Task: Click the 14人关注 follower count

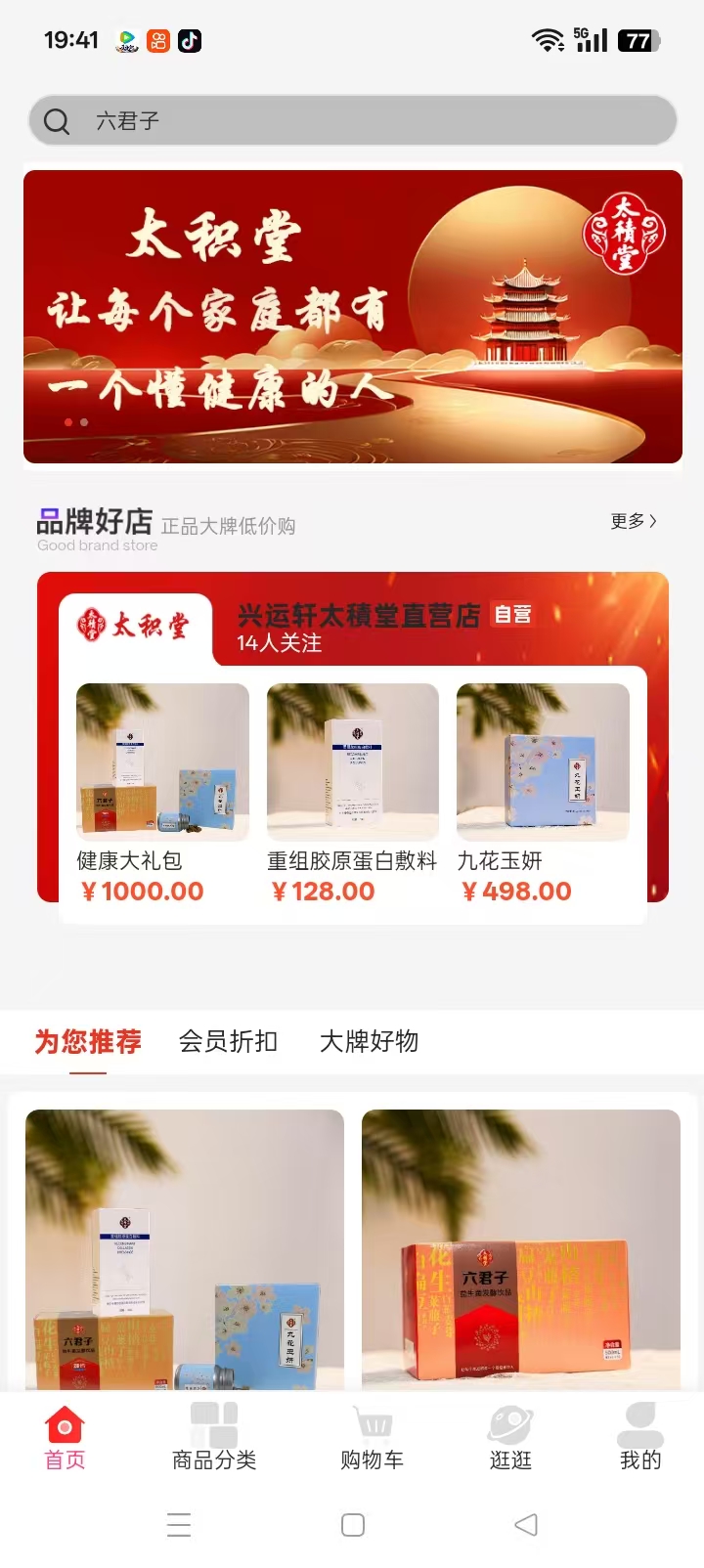Action: 278,645
